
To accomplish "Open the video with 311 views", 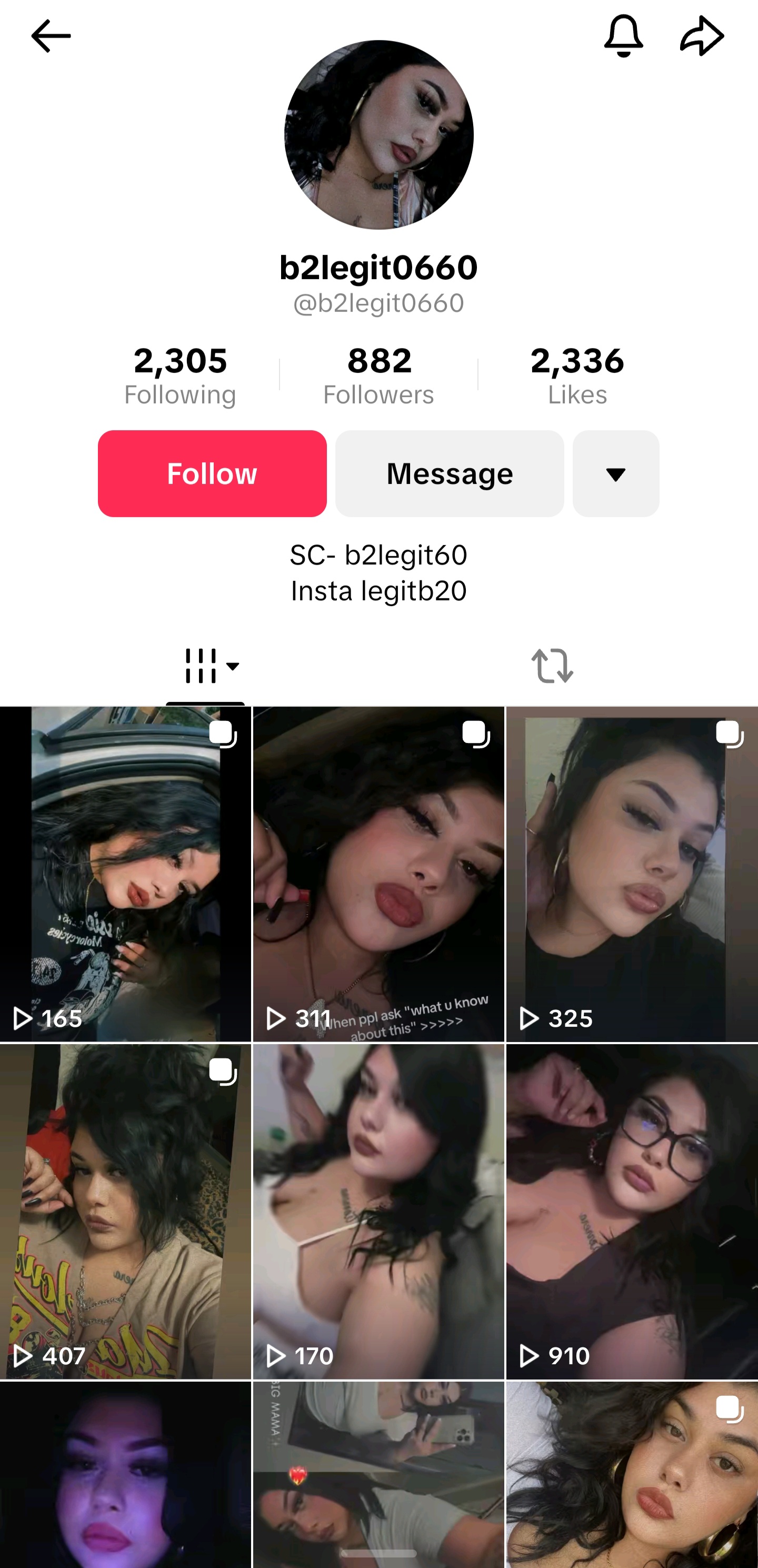I will tap(378, 874).
